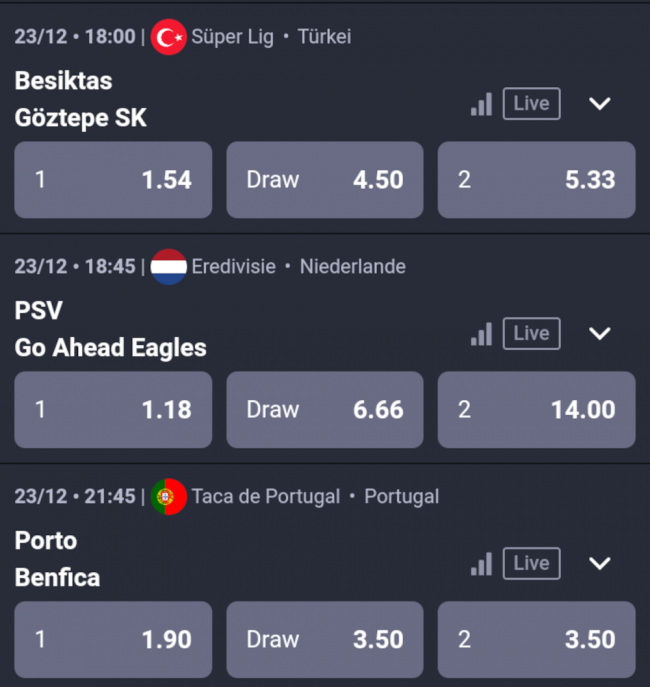View statistics icon for PSV match
Viewport: 650px width, 687px height.
click(x=481, y=334)
